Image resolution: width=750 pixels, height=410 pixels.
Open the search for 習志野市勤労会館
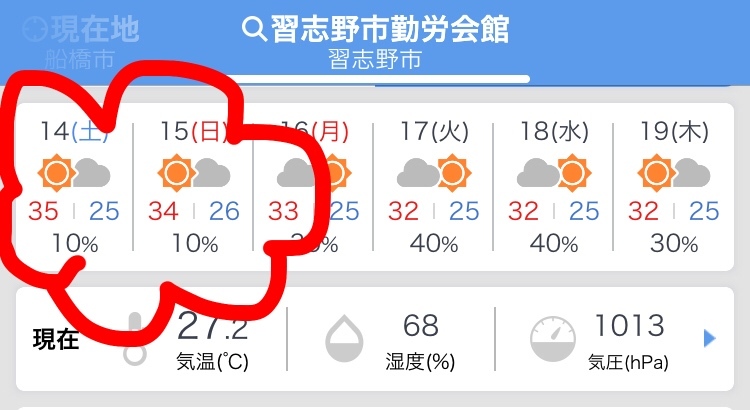[x=375, y=29]
